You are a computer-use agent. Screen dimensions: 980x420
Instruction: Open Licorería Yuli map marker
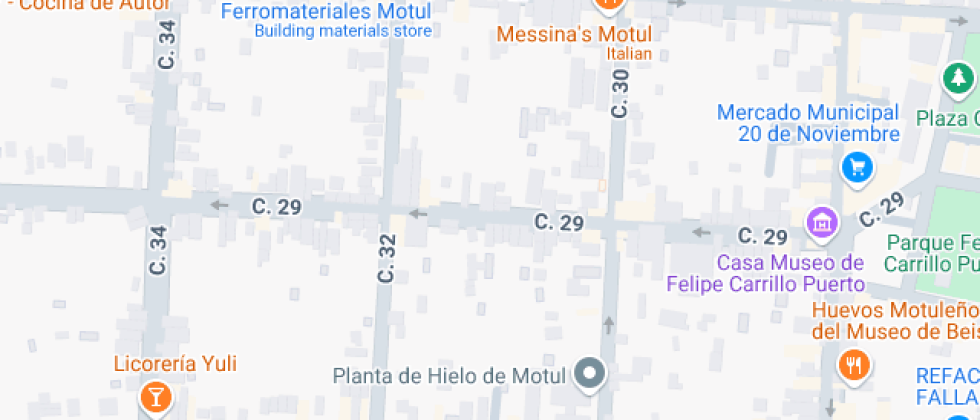pyautogui.click(x=155, y=397)
